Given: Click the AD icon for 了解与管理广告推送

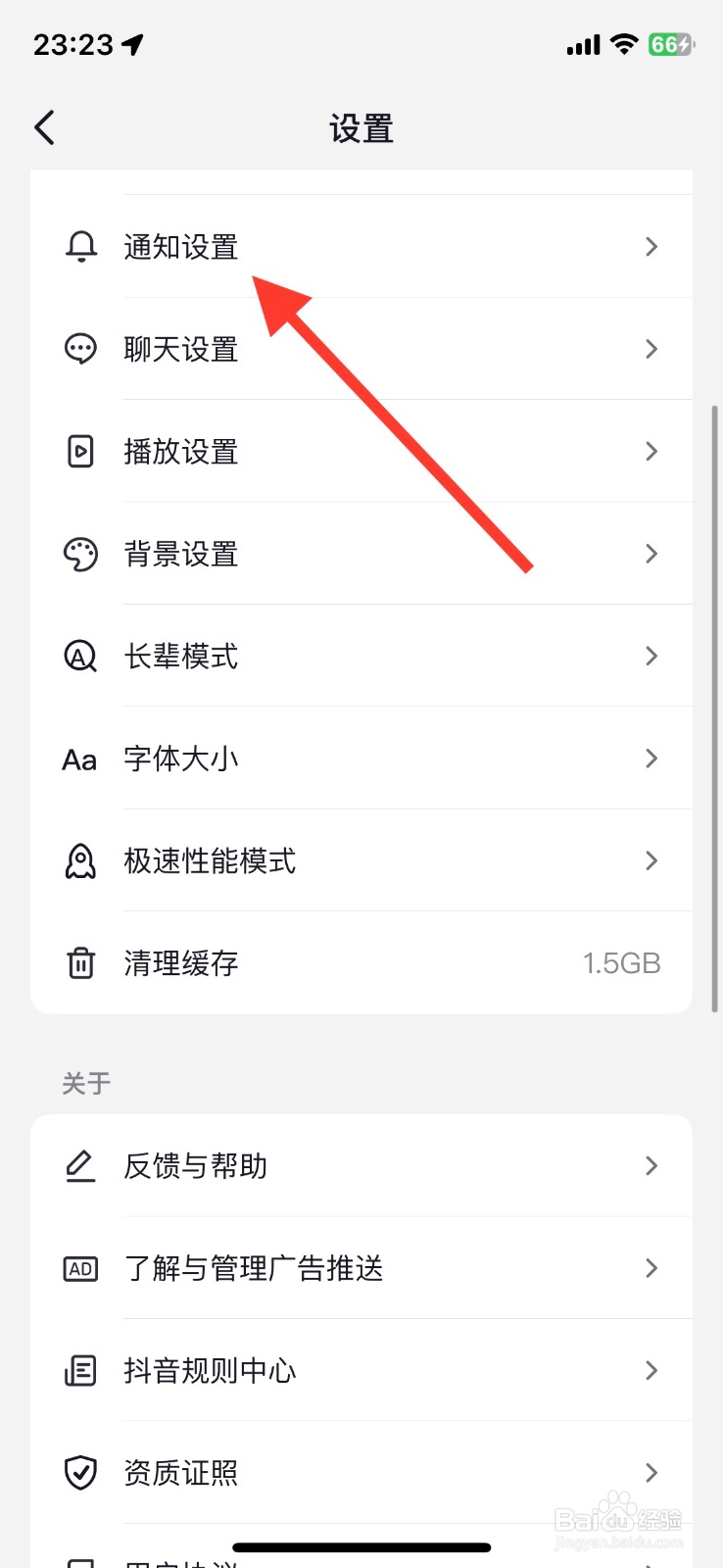Looking at the screenshot, I should click(80, 1268).
